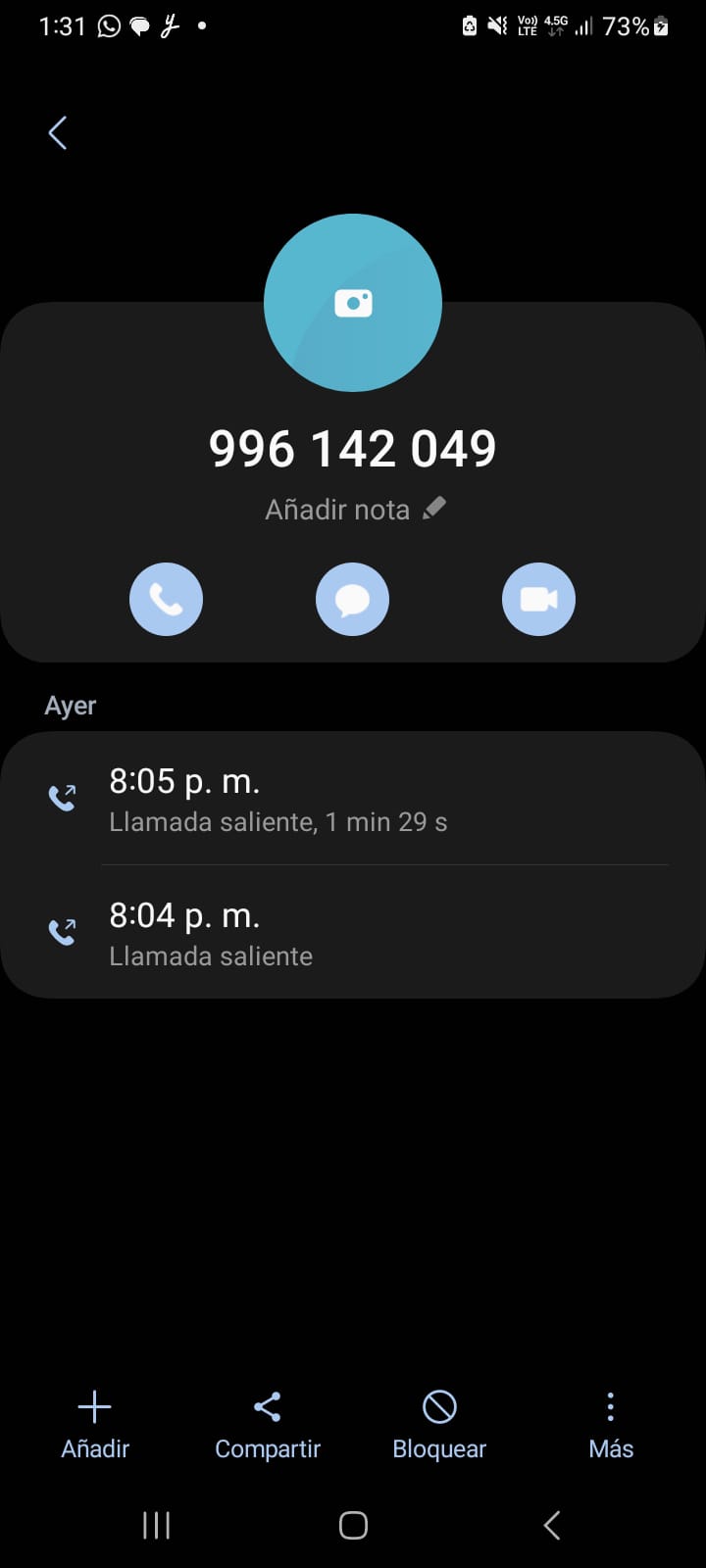The width and height of the screenshot is (706, 1568).
Task: Open the Más options menu
Action: 611,1425
